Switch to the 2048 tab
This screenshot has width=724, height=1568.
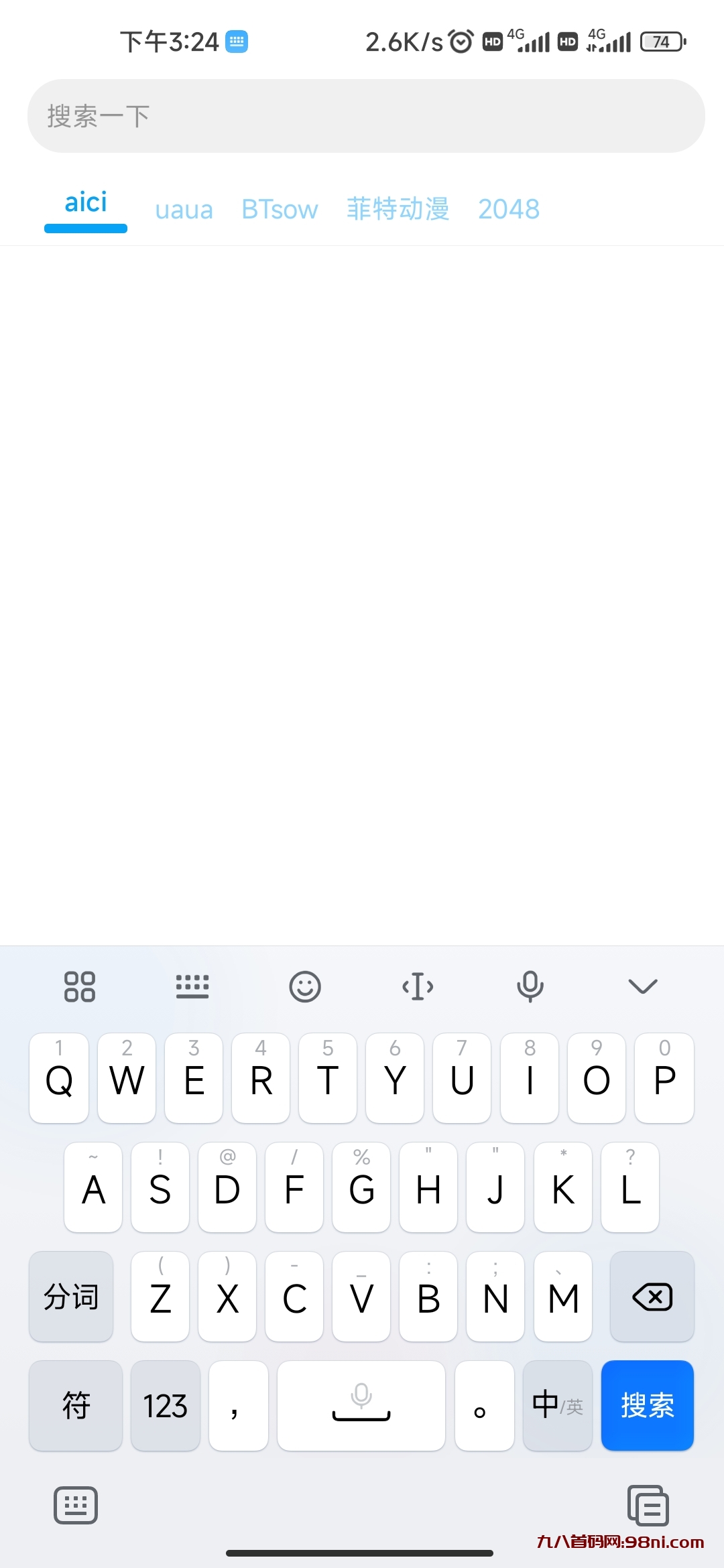coord(509,210)
